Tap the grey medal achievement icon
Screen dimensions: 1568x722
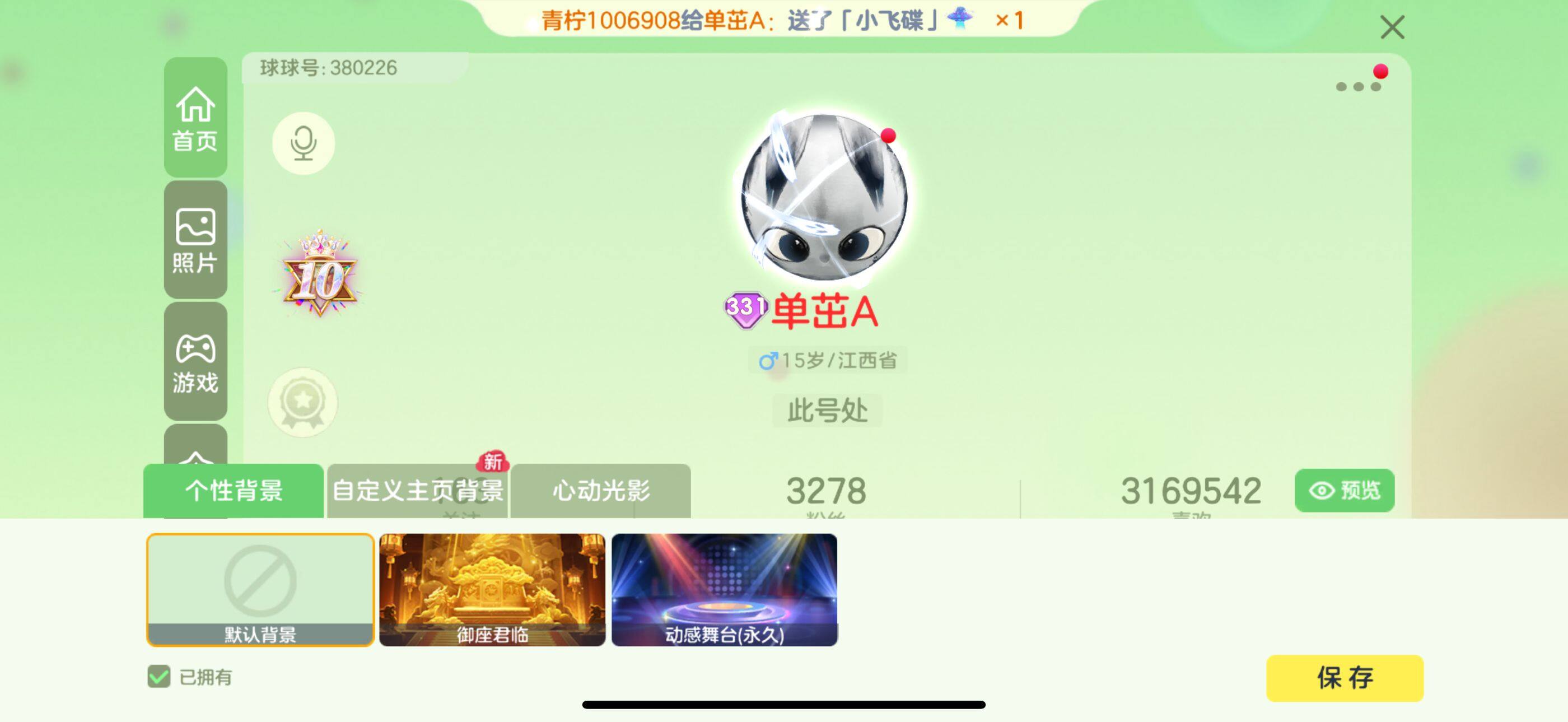(x=302, y=402)
